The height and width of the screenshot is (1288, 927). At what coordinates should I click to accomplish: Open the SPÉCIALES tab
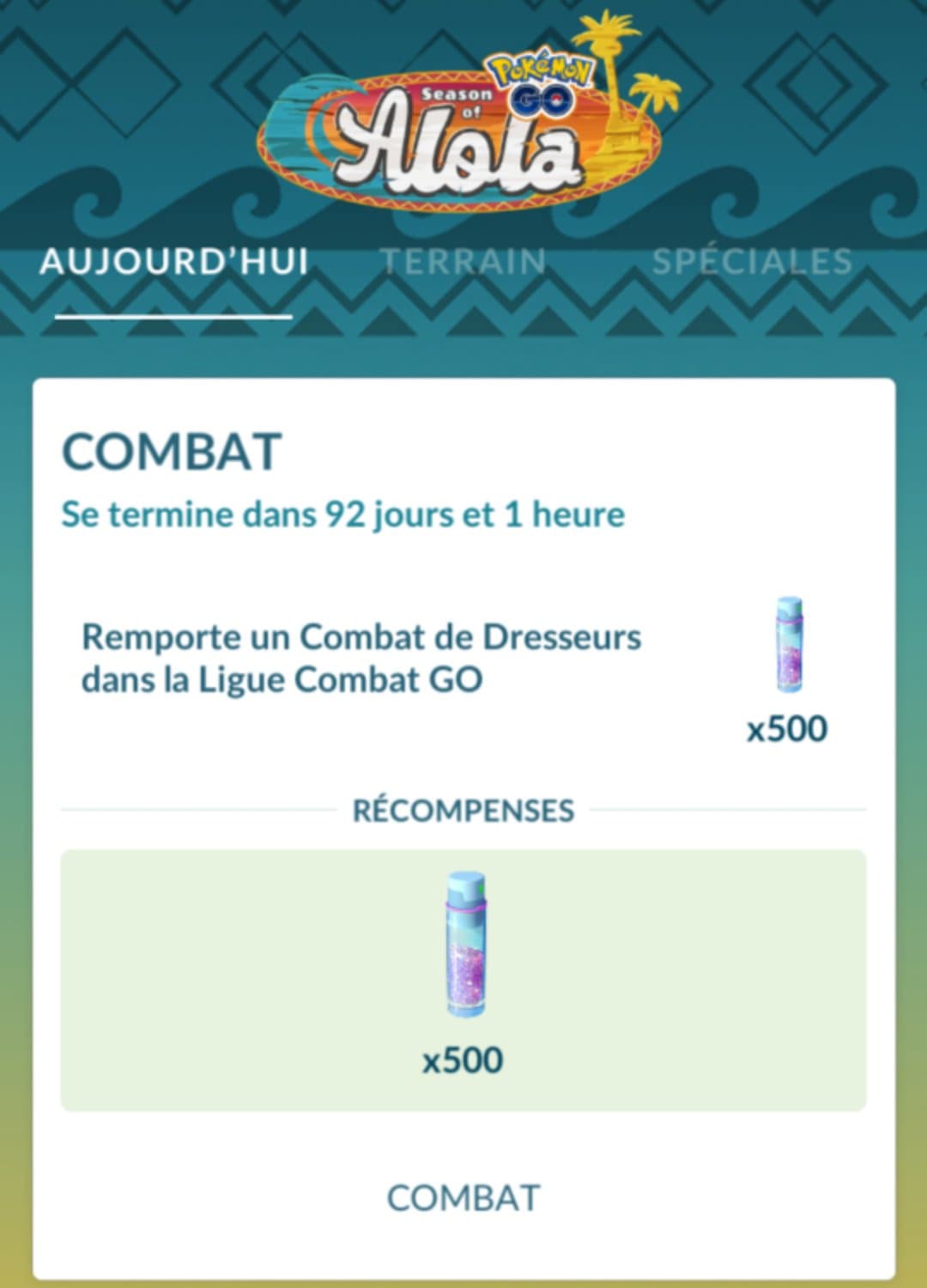[x=753, y=260]
